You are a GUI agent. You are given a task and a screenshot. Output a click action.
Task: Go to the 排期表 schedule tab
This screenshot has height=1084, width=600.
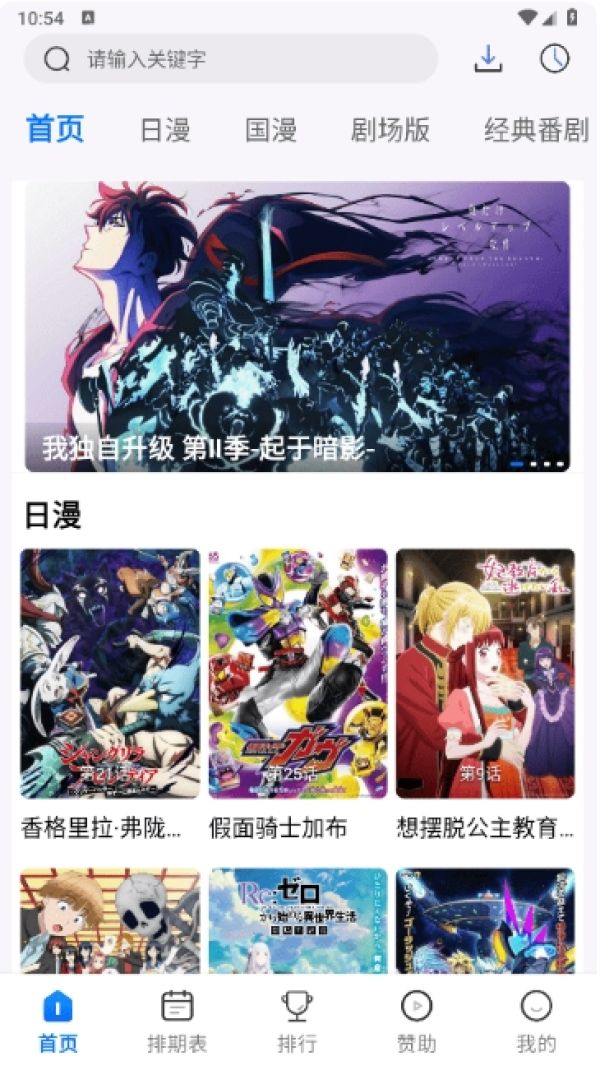coord(177,1022)
